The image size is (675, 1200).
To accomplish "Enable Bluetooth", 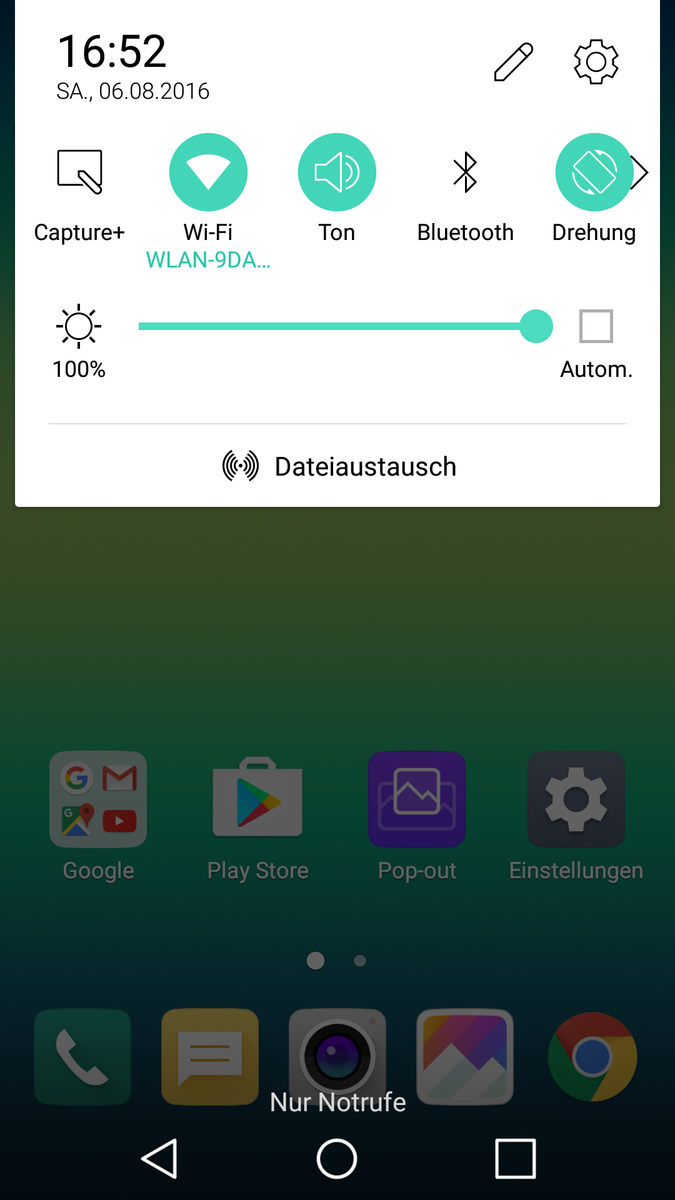I will click(465, 172).
